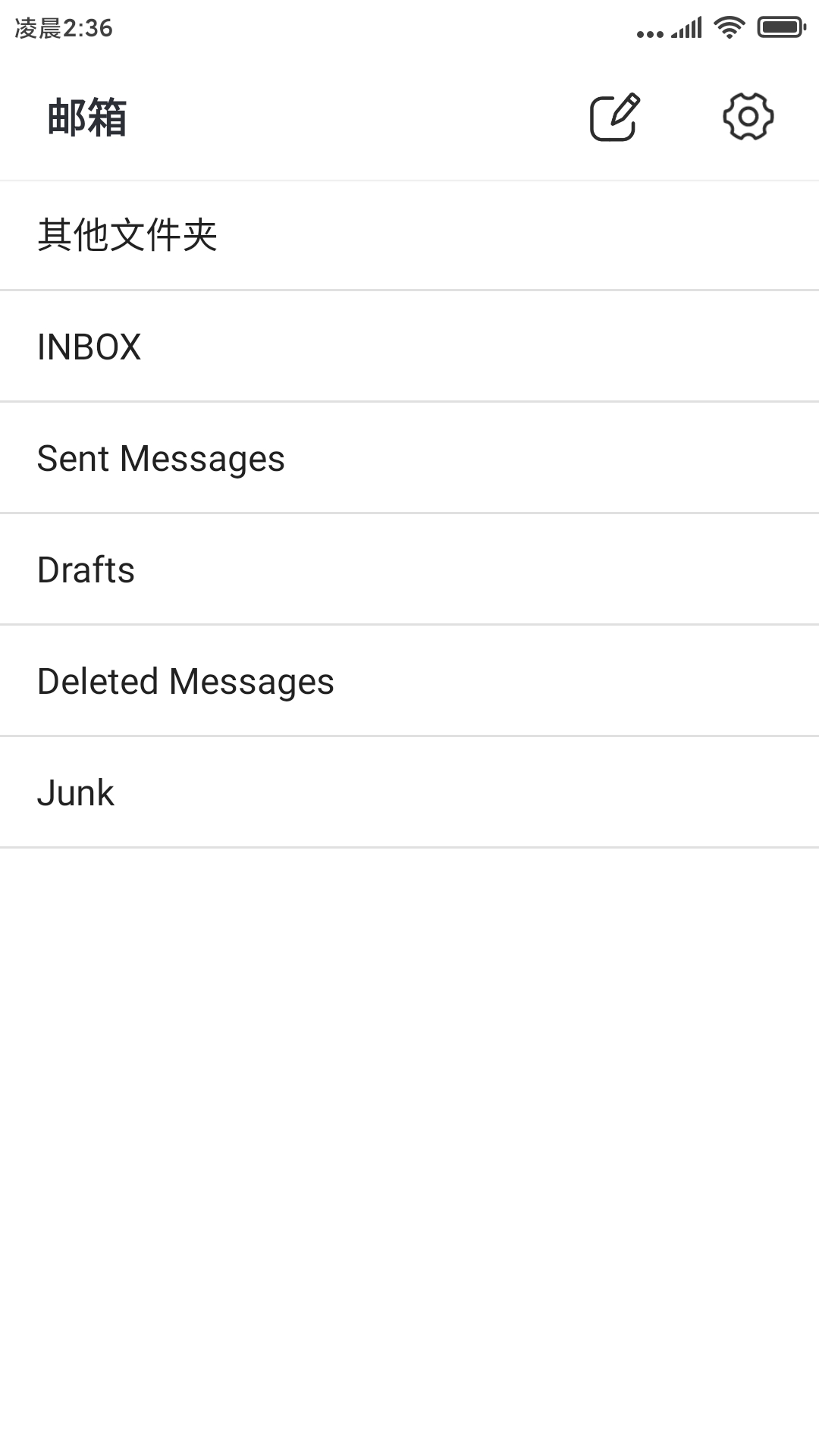Select Deleted Messages folder
The height and width of the screenshot is (1456, 819).
pos(409,681)
